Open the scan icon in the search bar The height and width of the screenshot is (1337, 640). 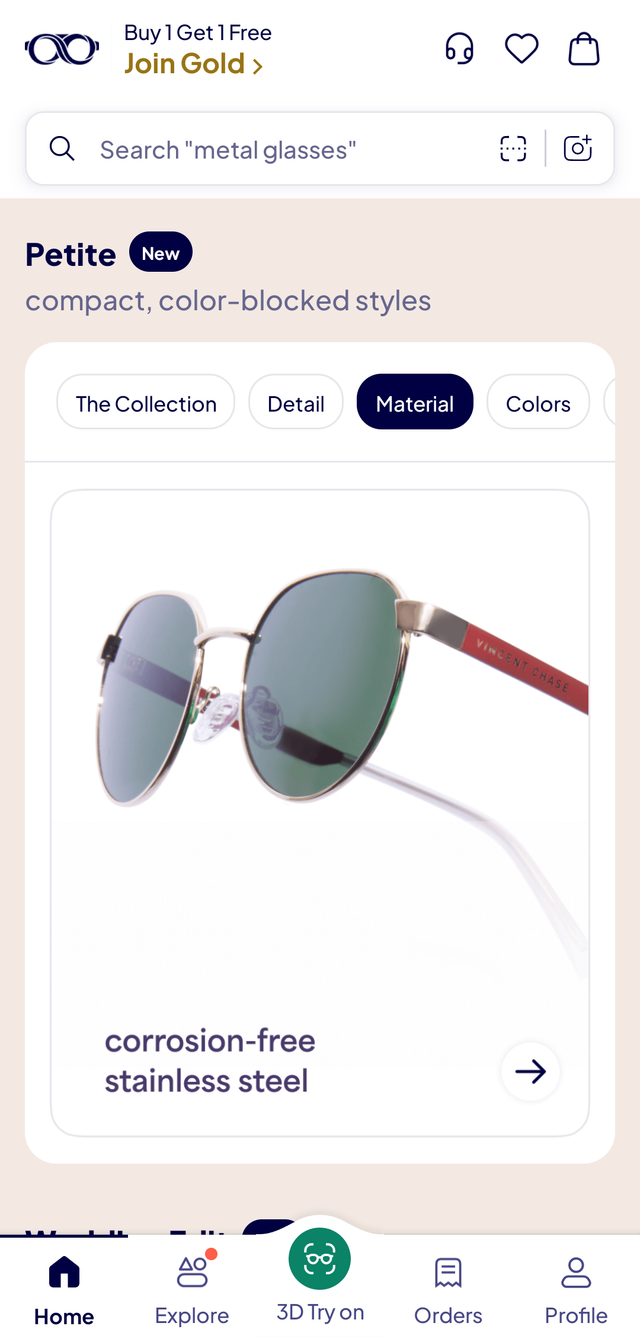pos(513,149)
